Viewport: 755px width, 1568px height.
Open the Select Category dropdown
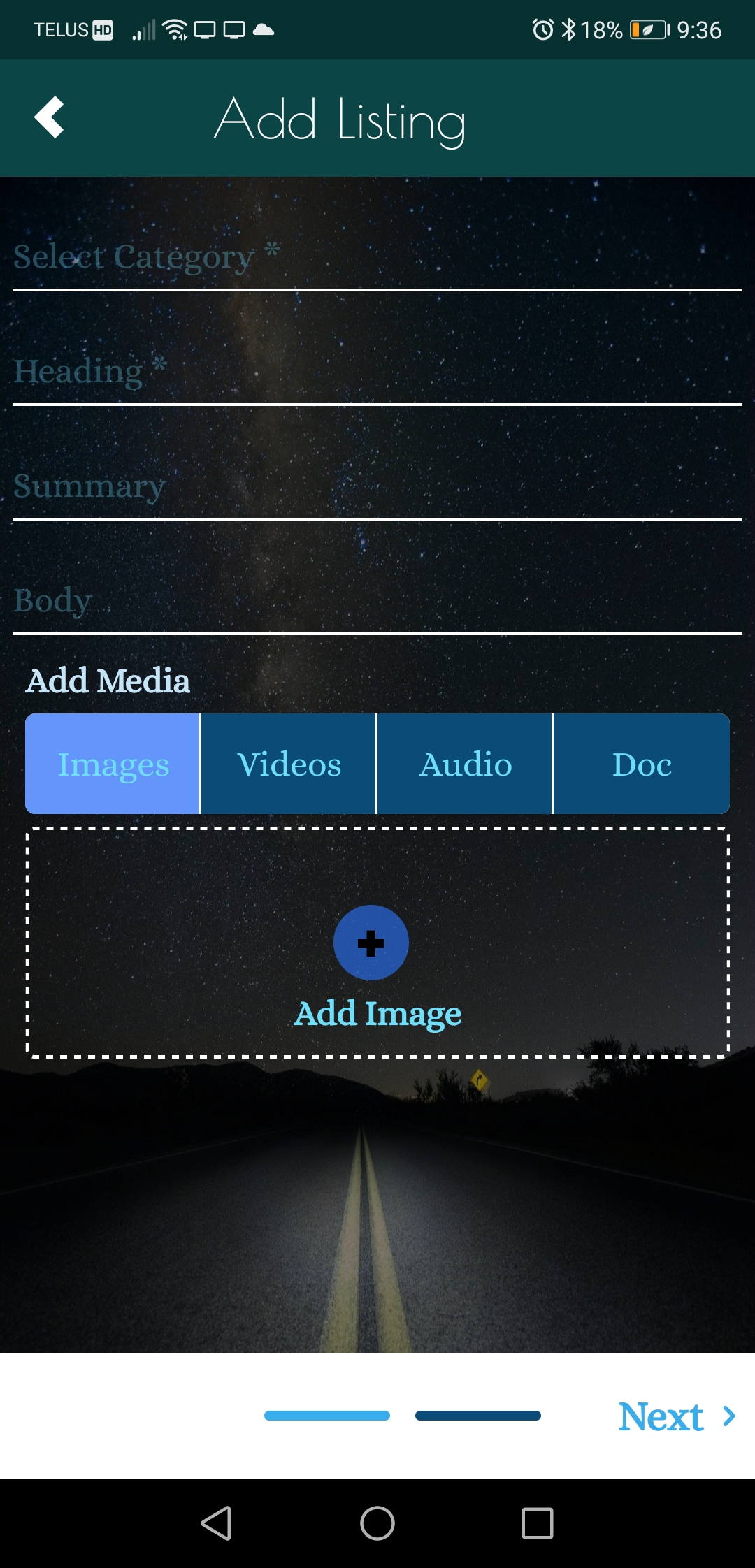377,259
